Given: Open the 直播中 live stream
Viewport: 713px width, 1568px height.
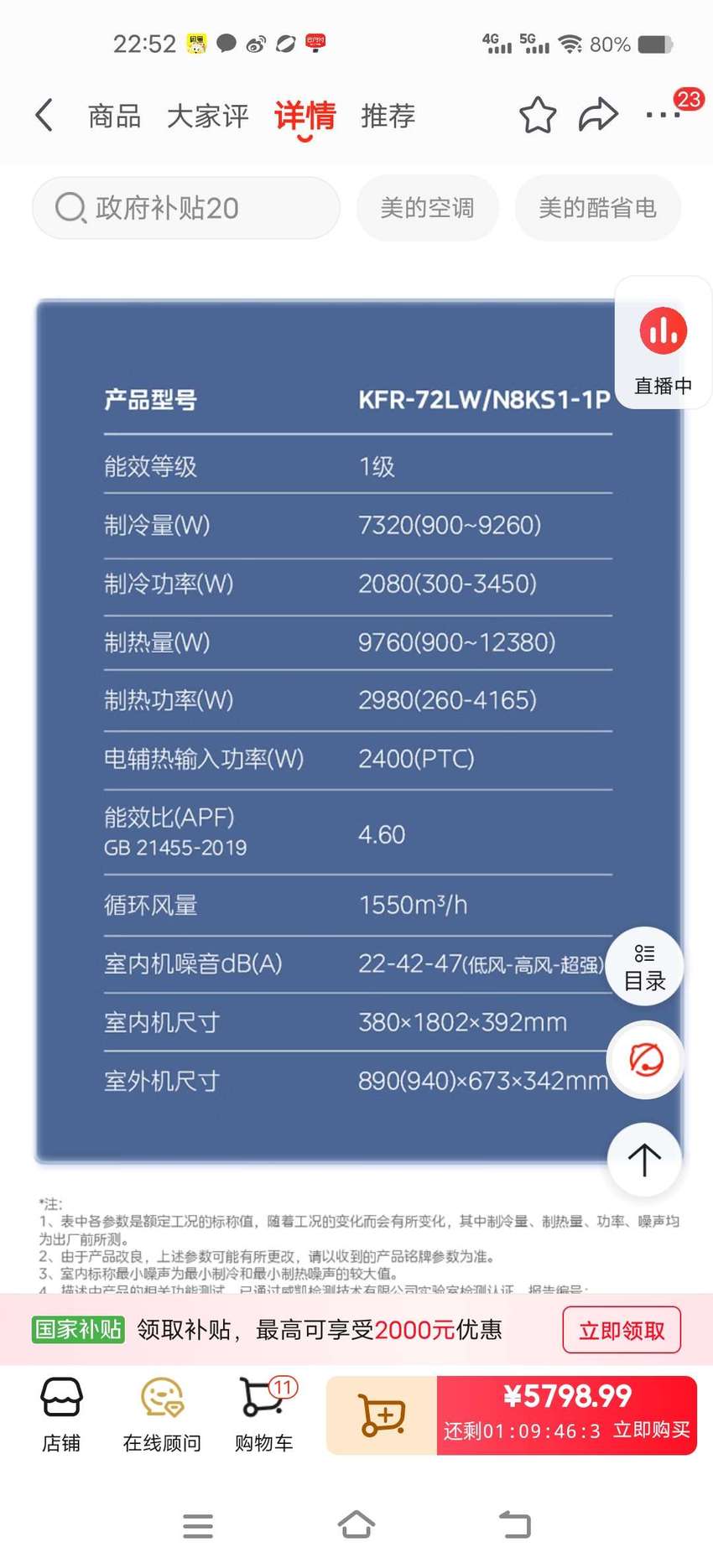Looking at the screenshot, I should (x=663, y=344).
